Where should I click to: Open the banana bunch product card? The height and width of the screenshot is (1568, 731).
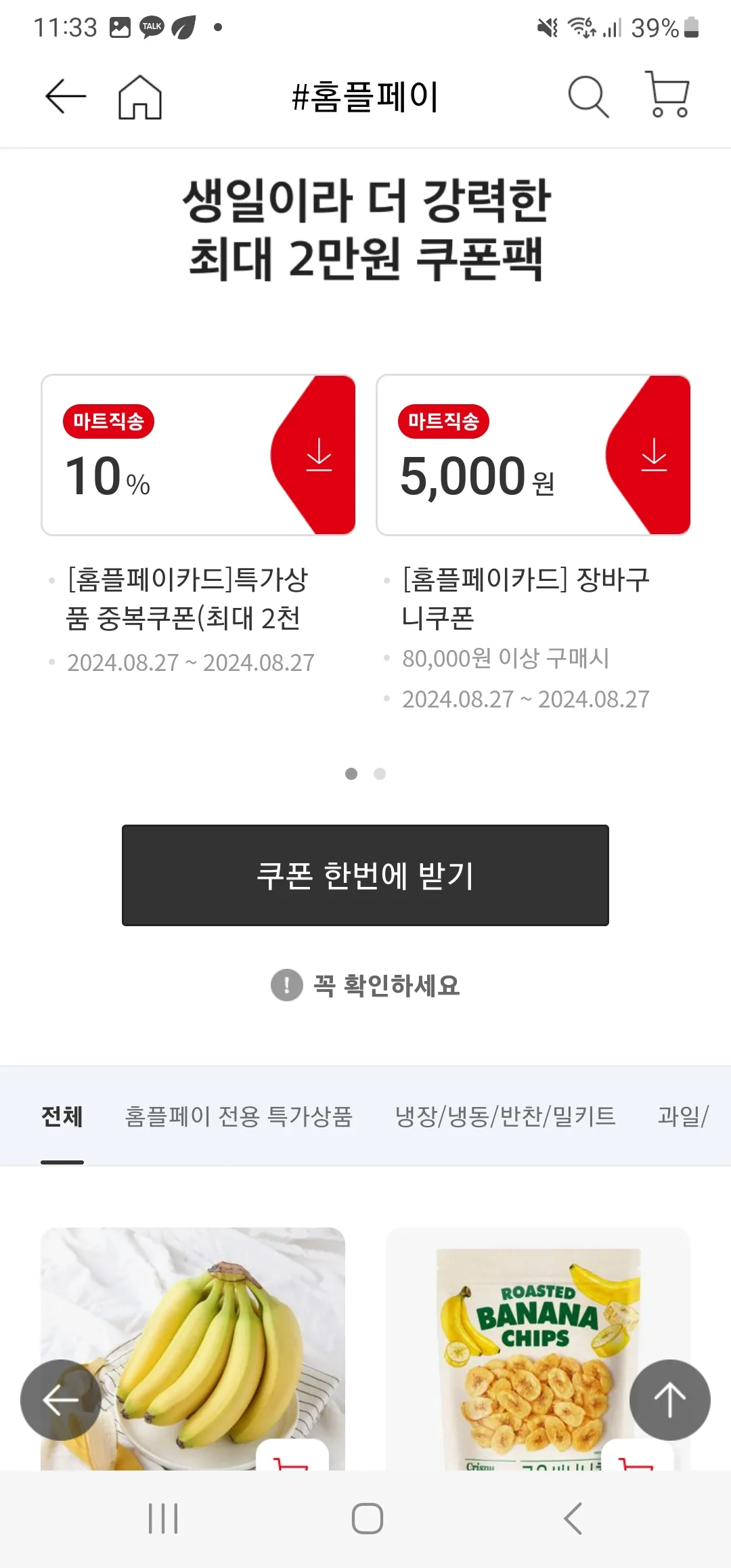193,1349
